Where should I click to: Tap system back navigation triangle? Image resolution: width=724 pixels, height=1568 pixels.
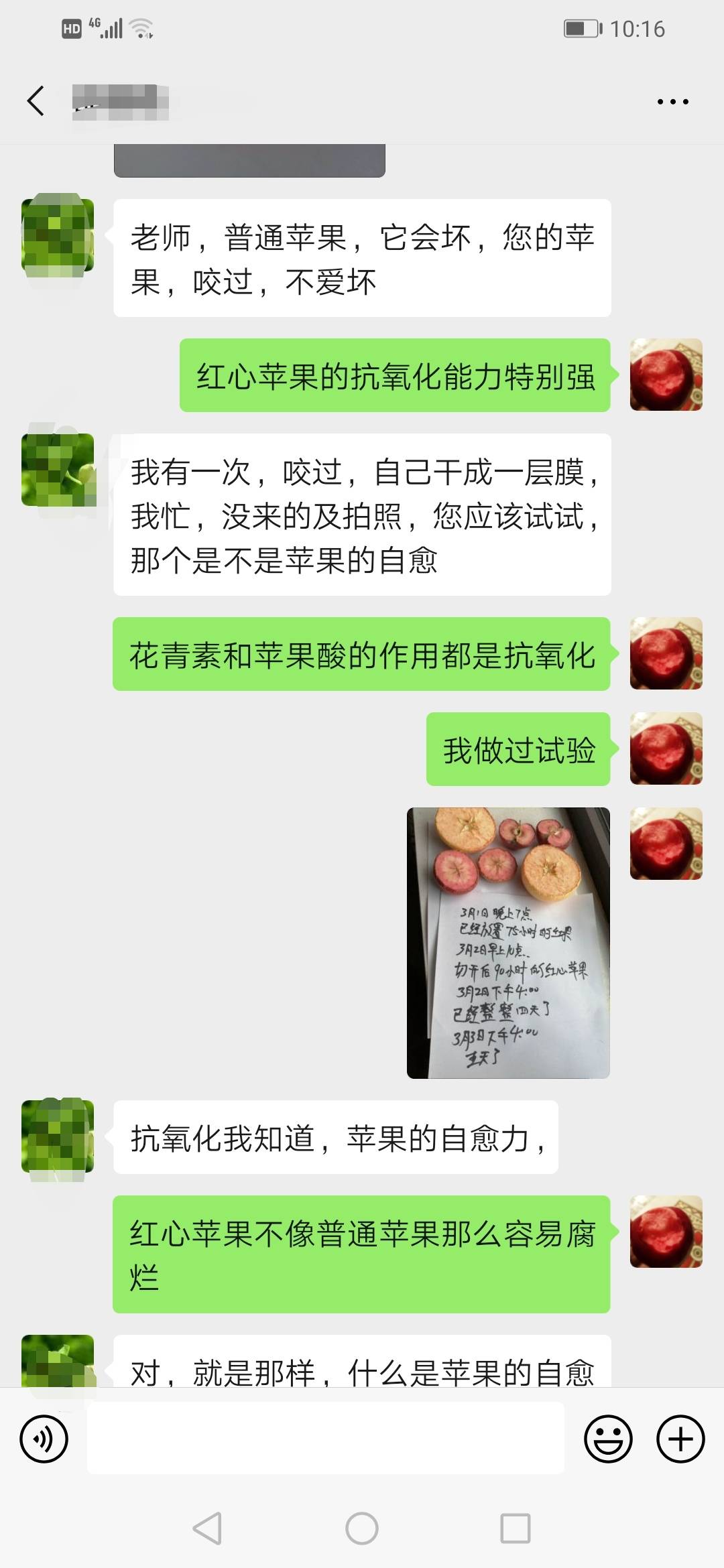click(x=208, y=1528)
